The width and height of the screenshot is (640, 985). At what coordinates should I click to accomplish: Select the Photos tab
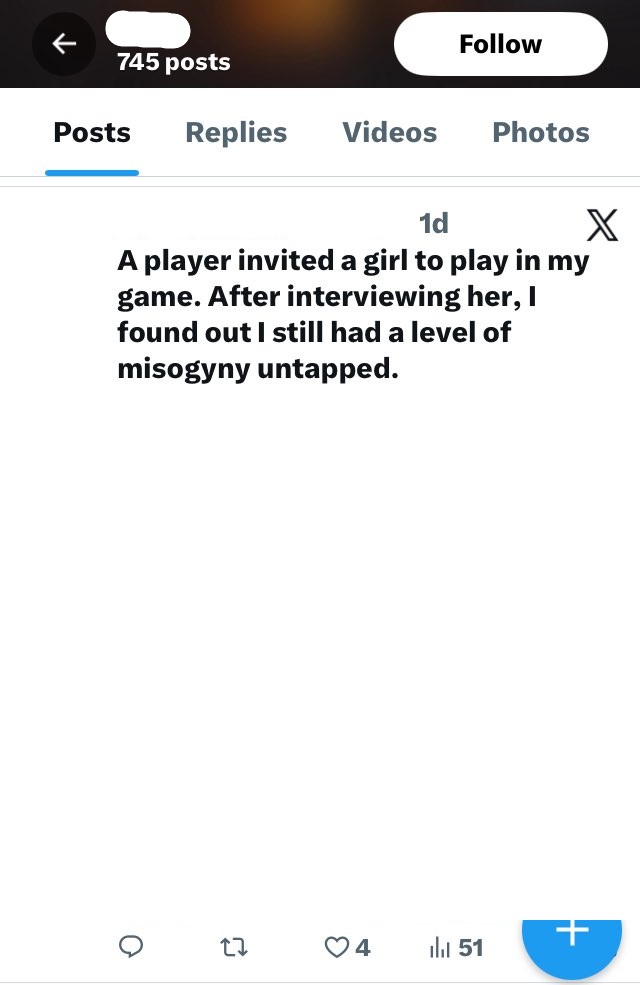click(x=540, y=133)
